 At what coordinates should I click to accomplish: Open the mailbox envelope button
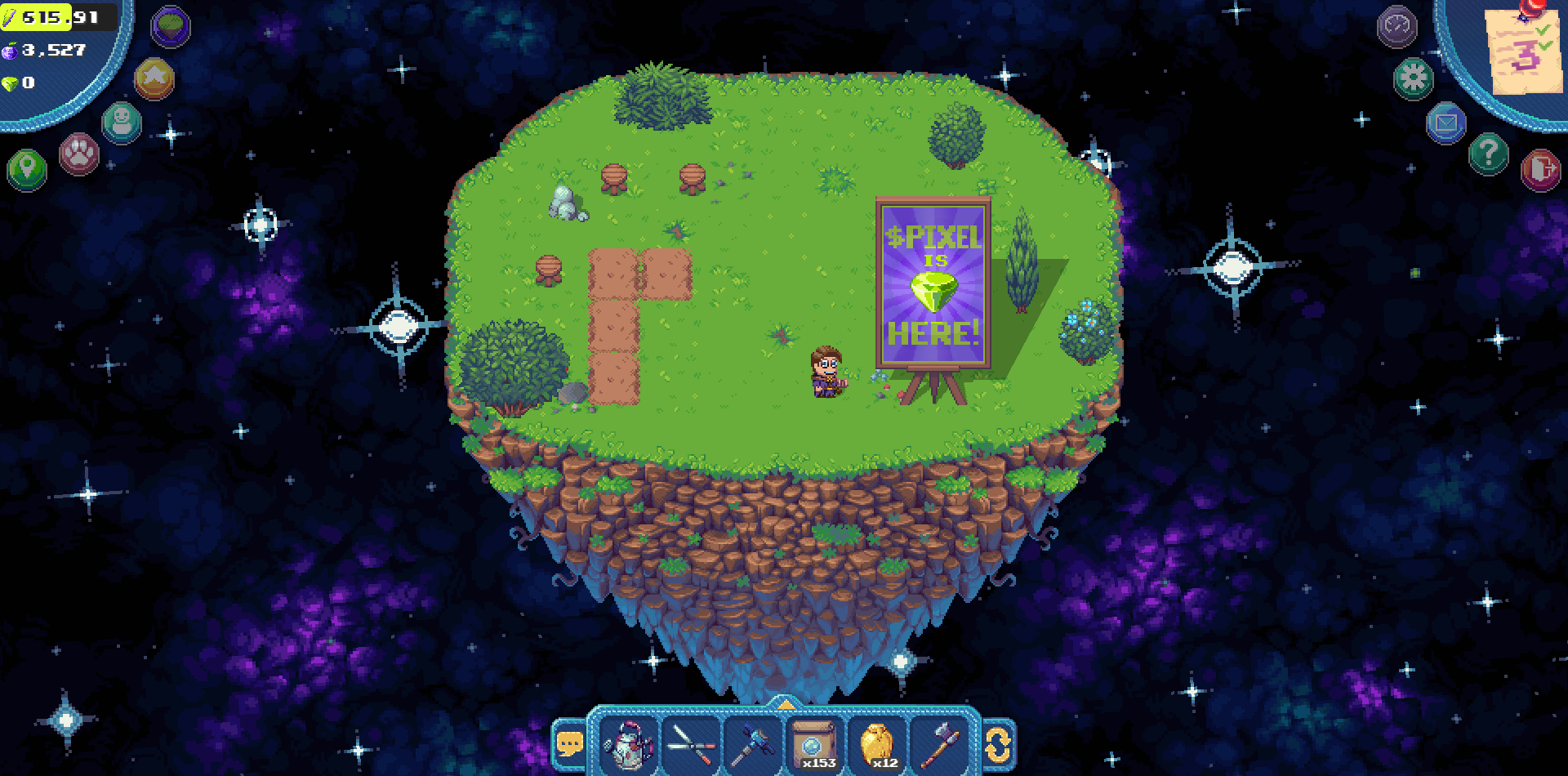(x=1445, y=123)
